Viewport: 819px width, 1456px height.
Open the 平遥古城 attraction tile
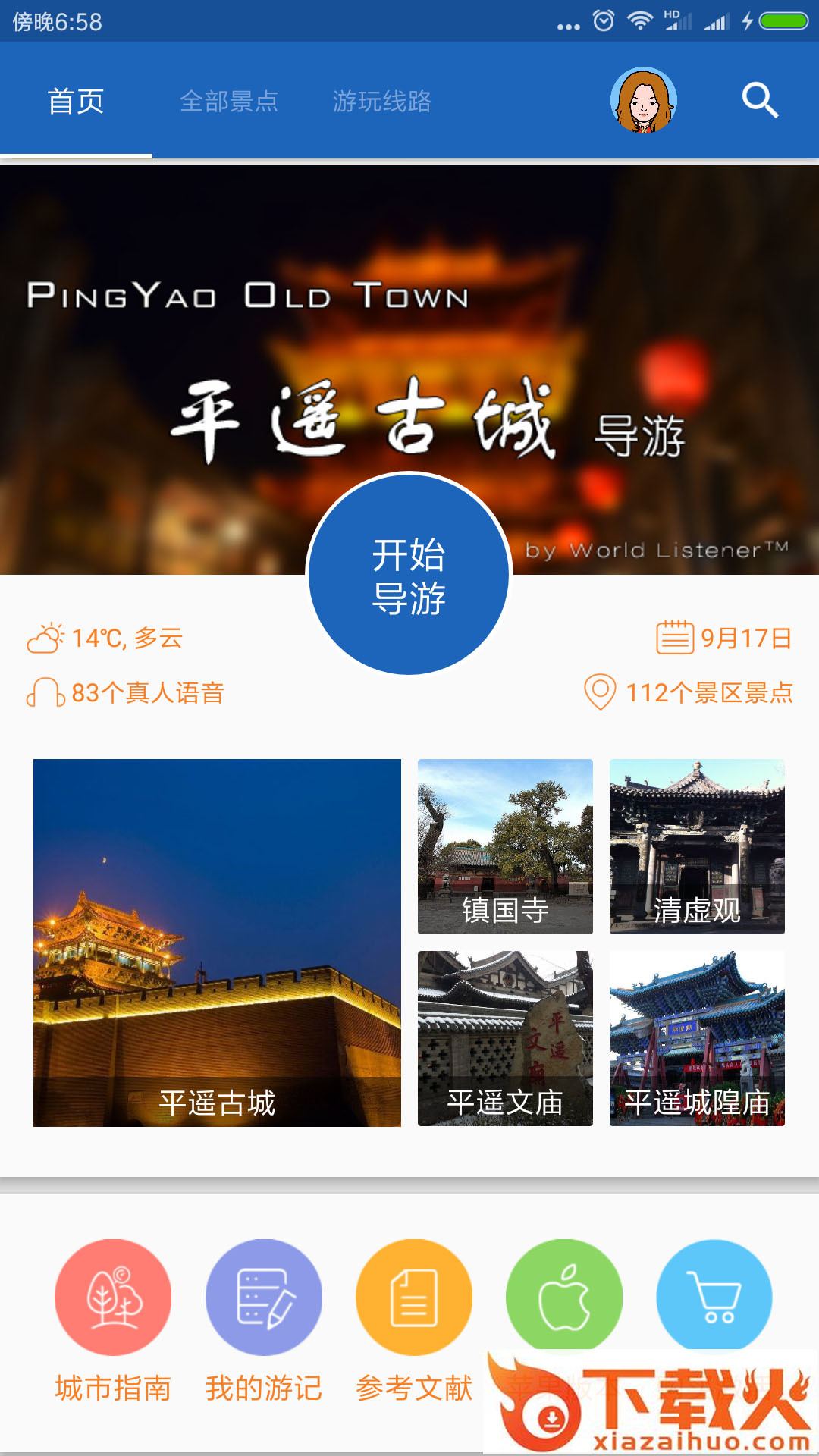tap(217, 943)
